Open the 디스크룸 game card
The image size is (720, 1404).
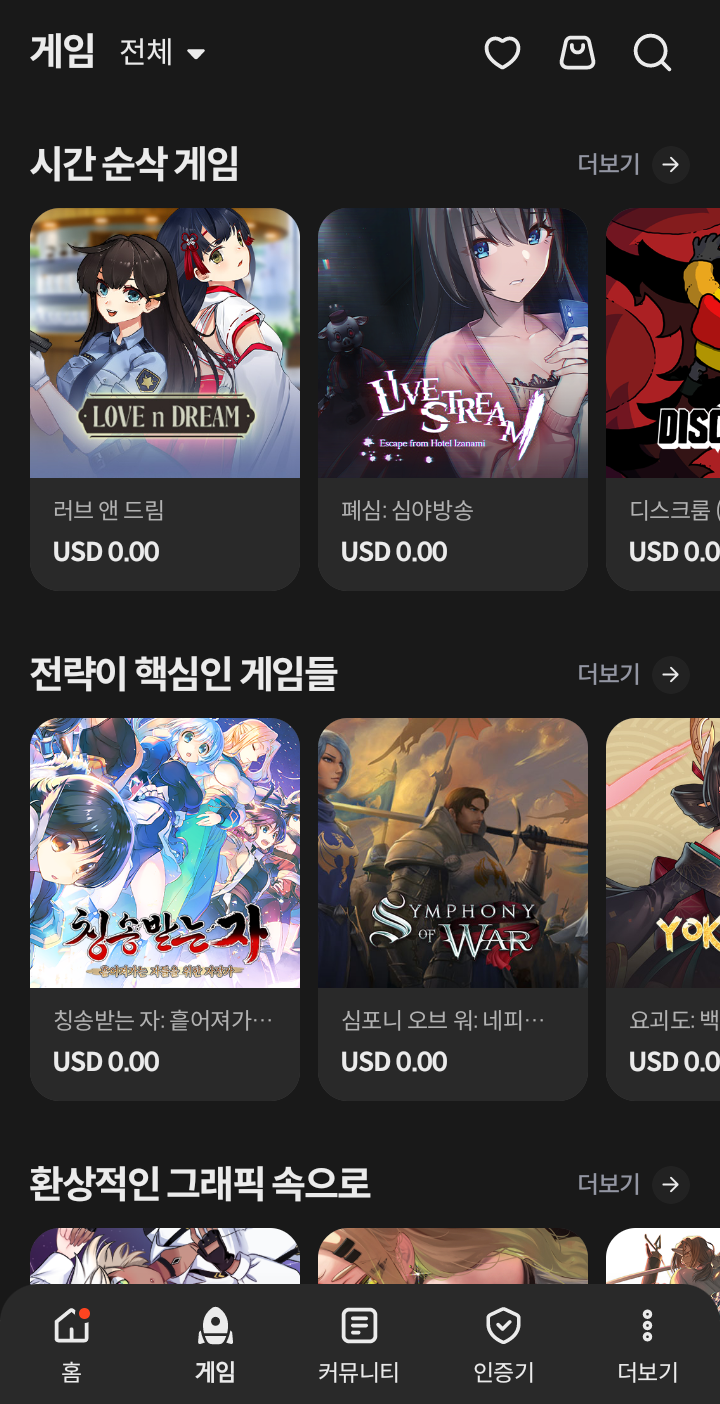point(665,398)
